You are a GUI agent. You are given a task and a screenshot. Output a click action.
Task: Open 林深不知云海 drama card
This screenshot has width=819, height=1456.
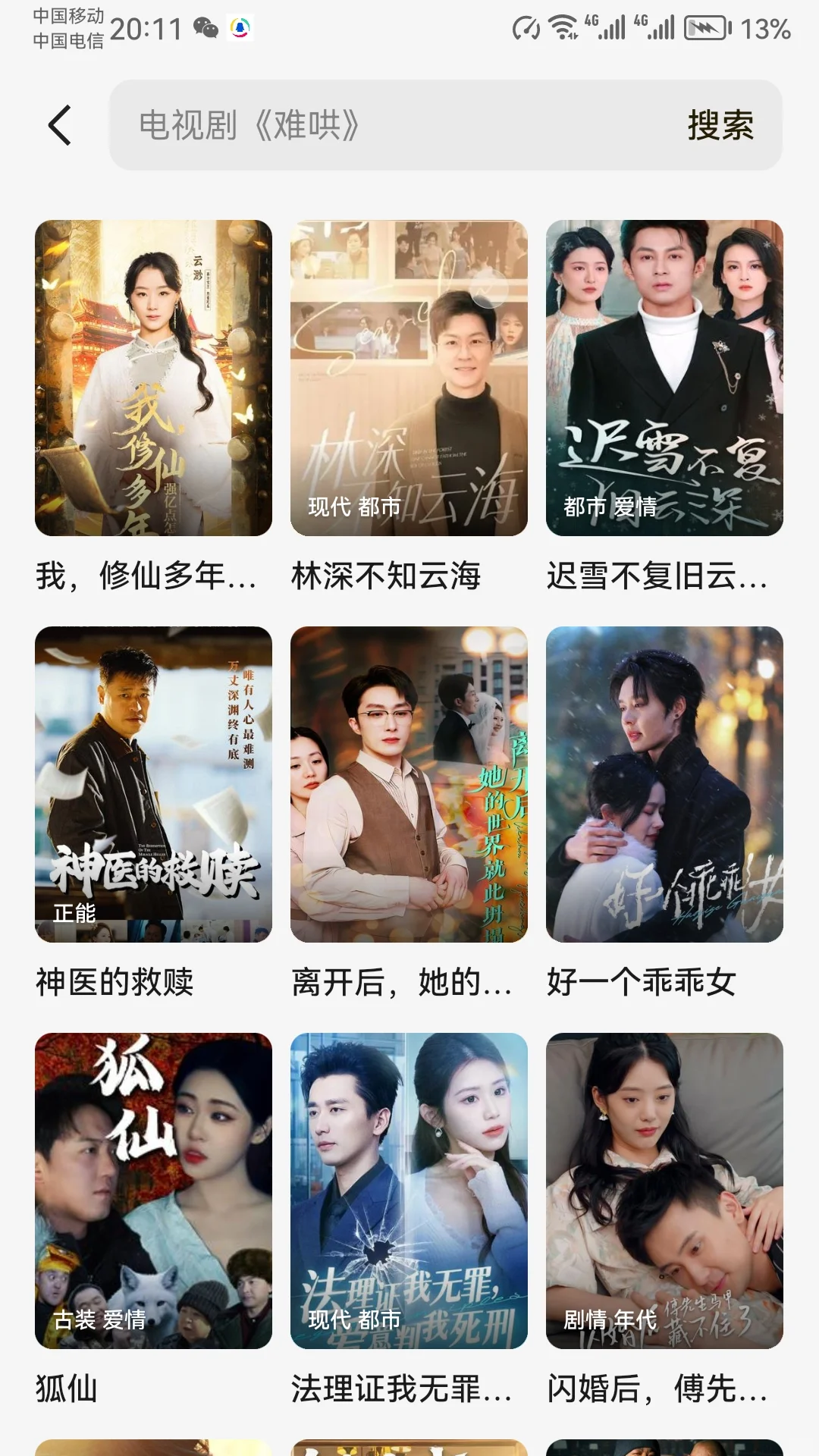tap(409, 378)
